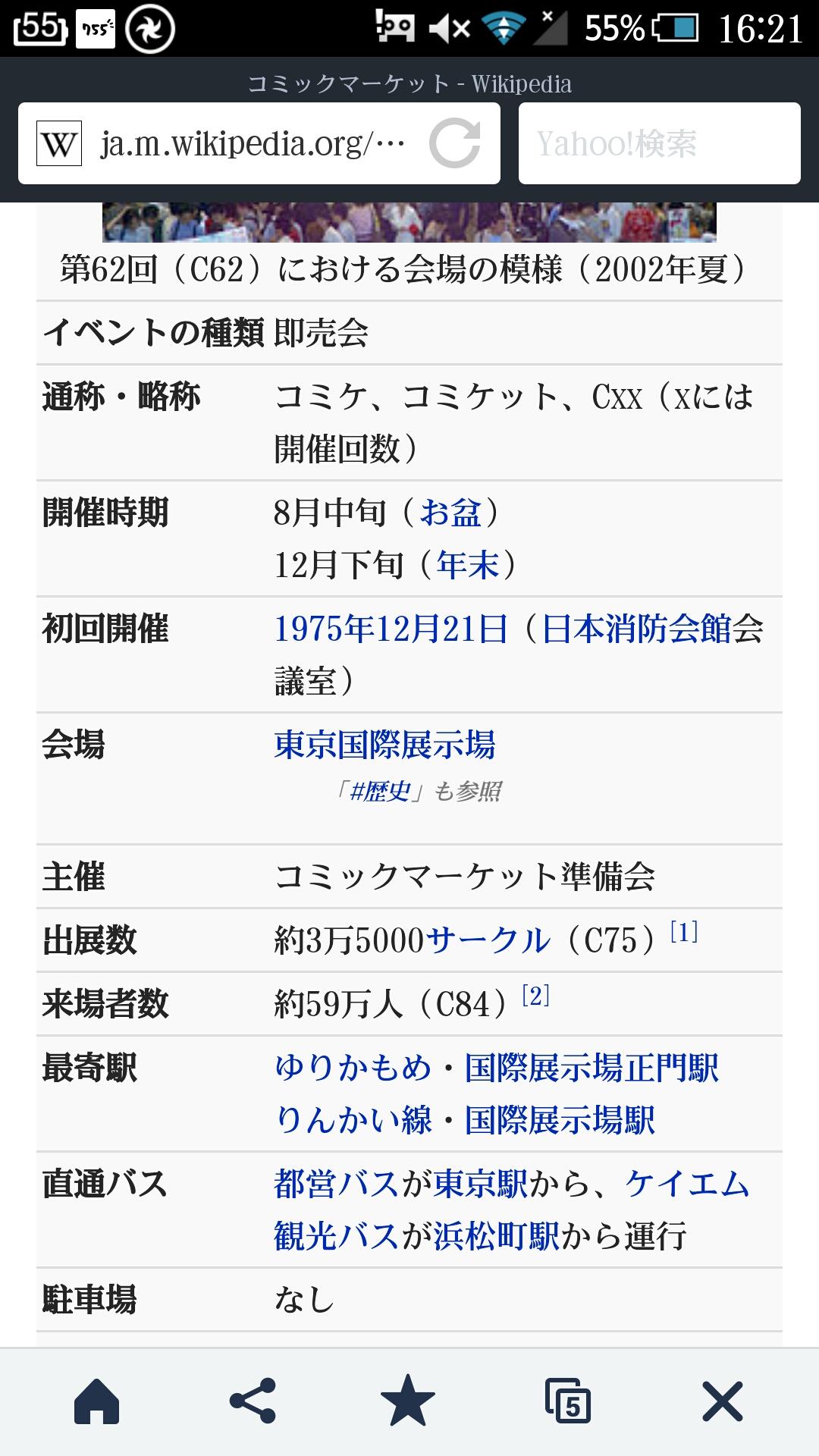
Task: View footnote [1] reference
Action: click(x=684, y=932)
